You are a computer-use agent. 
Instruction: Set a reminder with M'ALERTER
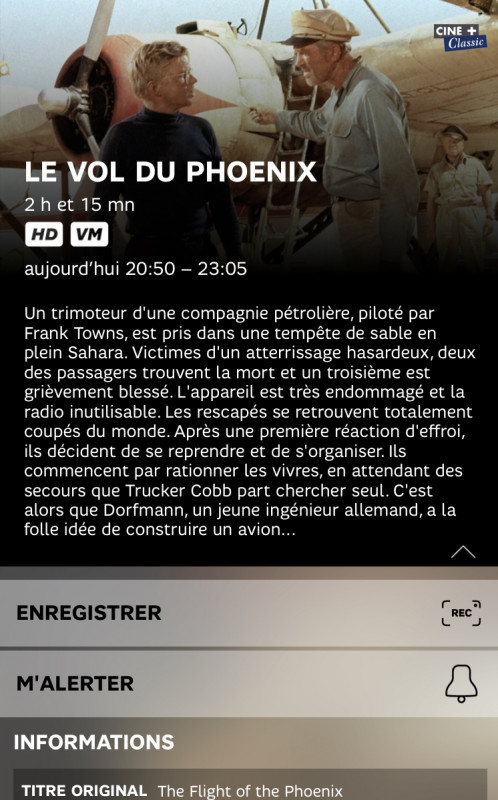[x=249, y=683]
